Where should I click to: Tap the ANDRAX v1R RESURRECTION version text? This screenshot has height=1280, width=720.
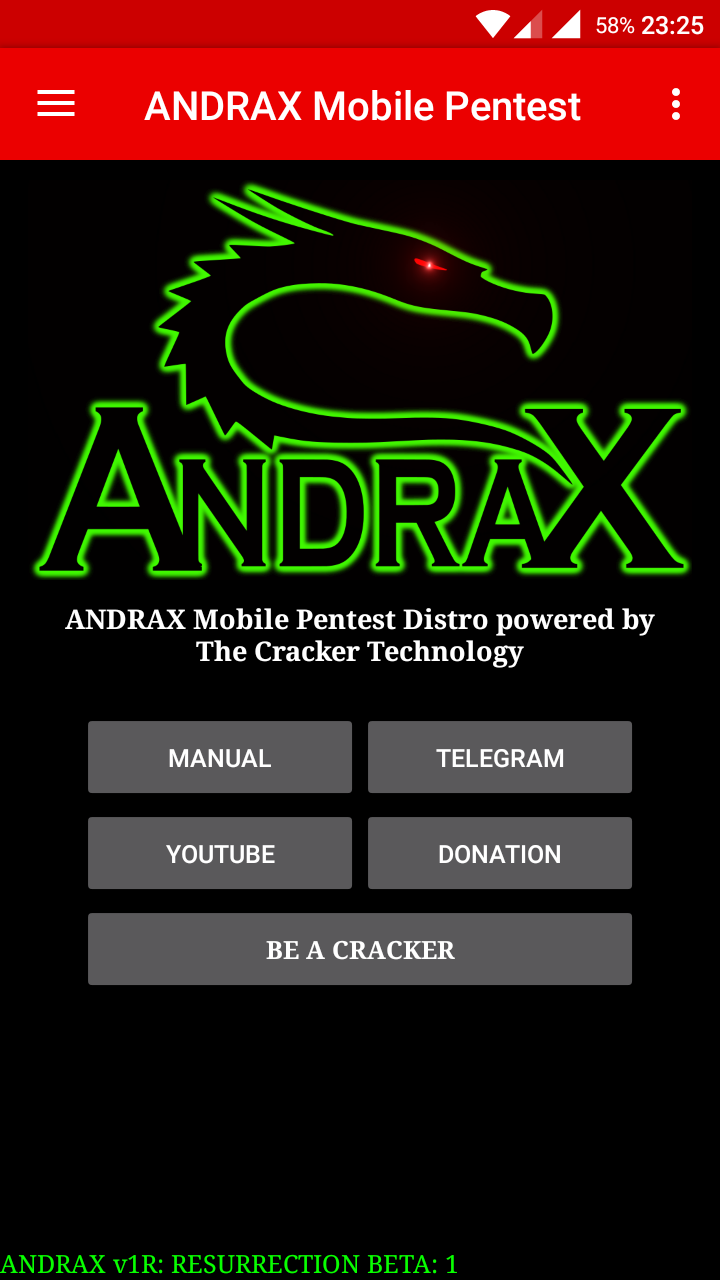click(x=228, y=1263)
